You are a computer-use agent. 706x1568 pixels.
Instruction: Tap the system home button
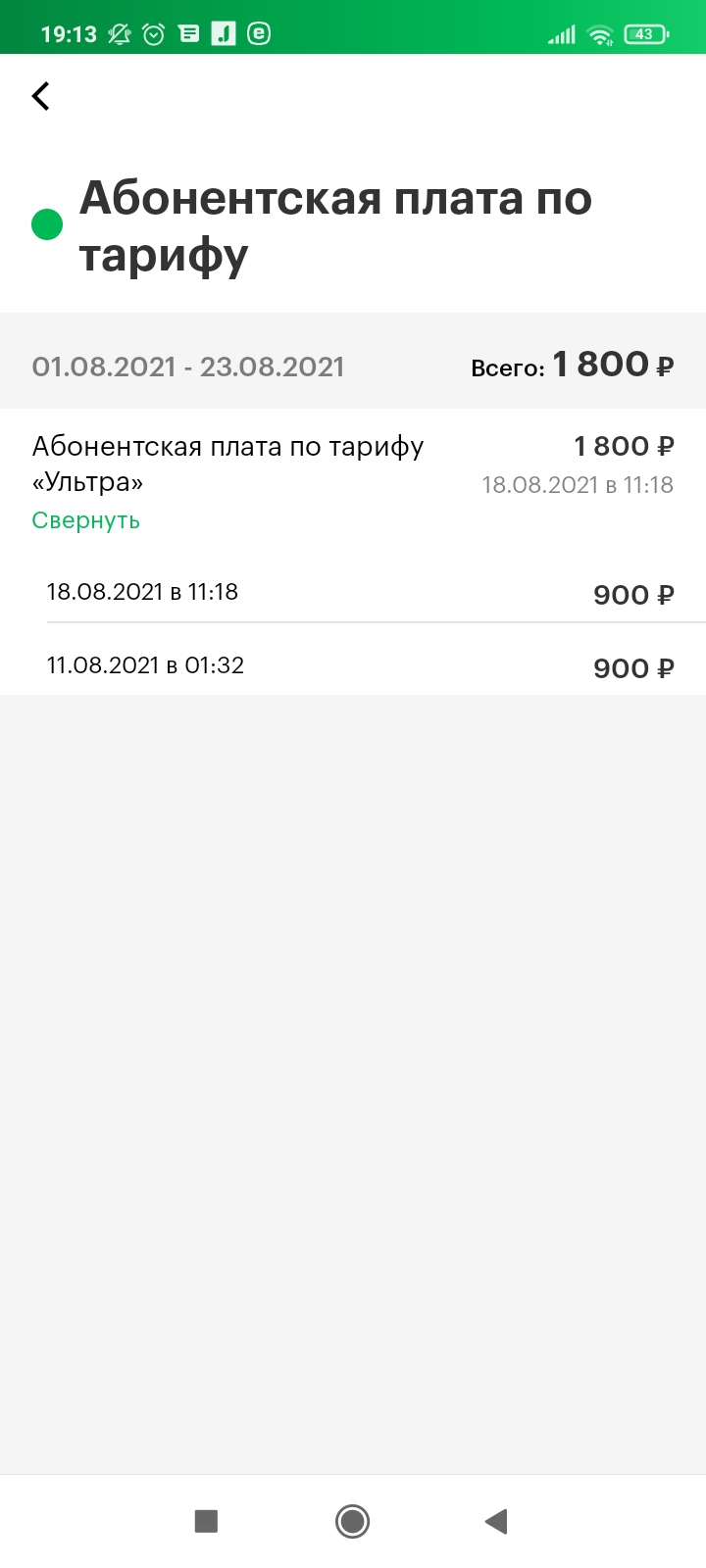pos(352,1521)
